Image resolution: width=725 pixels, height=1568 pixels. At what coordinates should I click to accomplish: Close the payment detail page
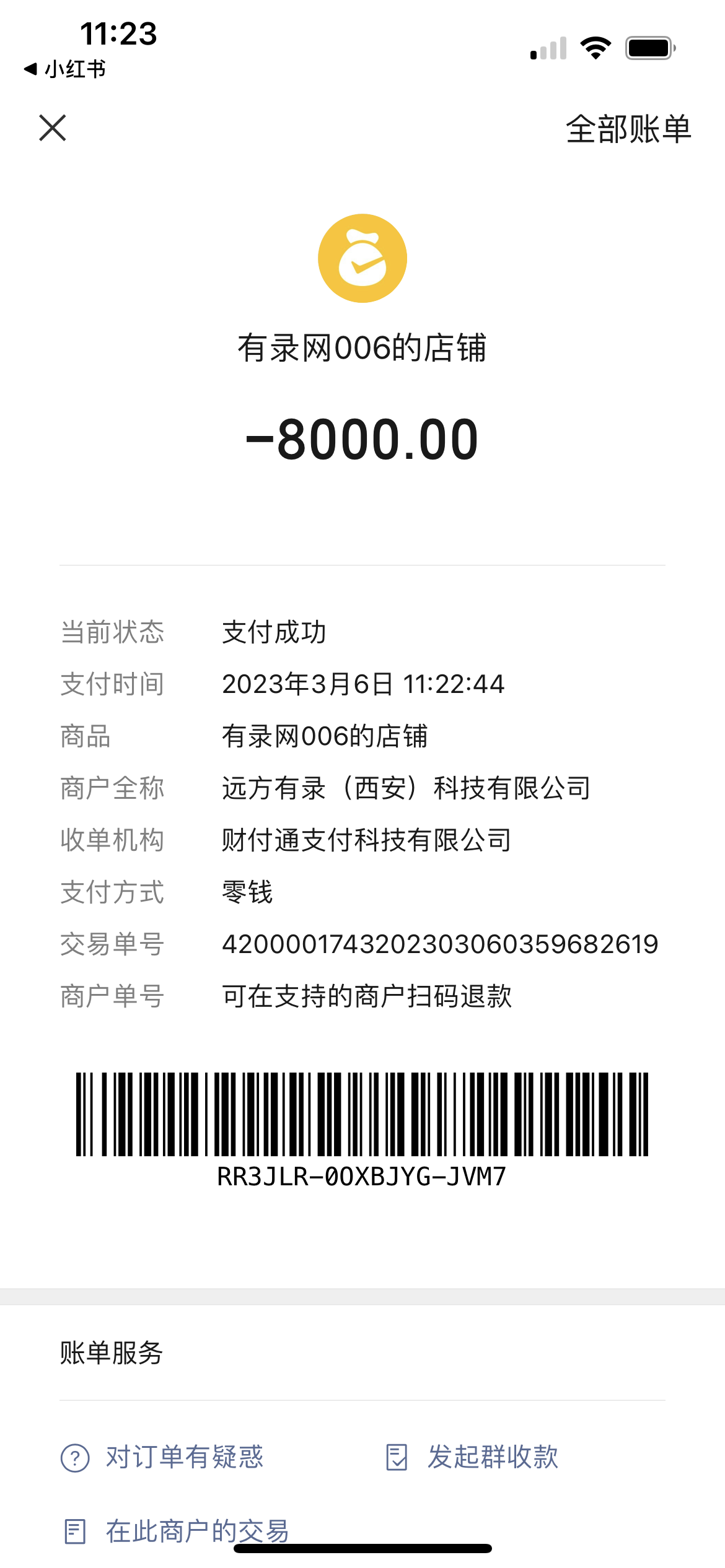(x=53, y=128)
